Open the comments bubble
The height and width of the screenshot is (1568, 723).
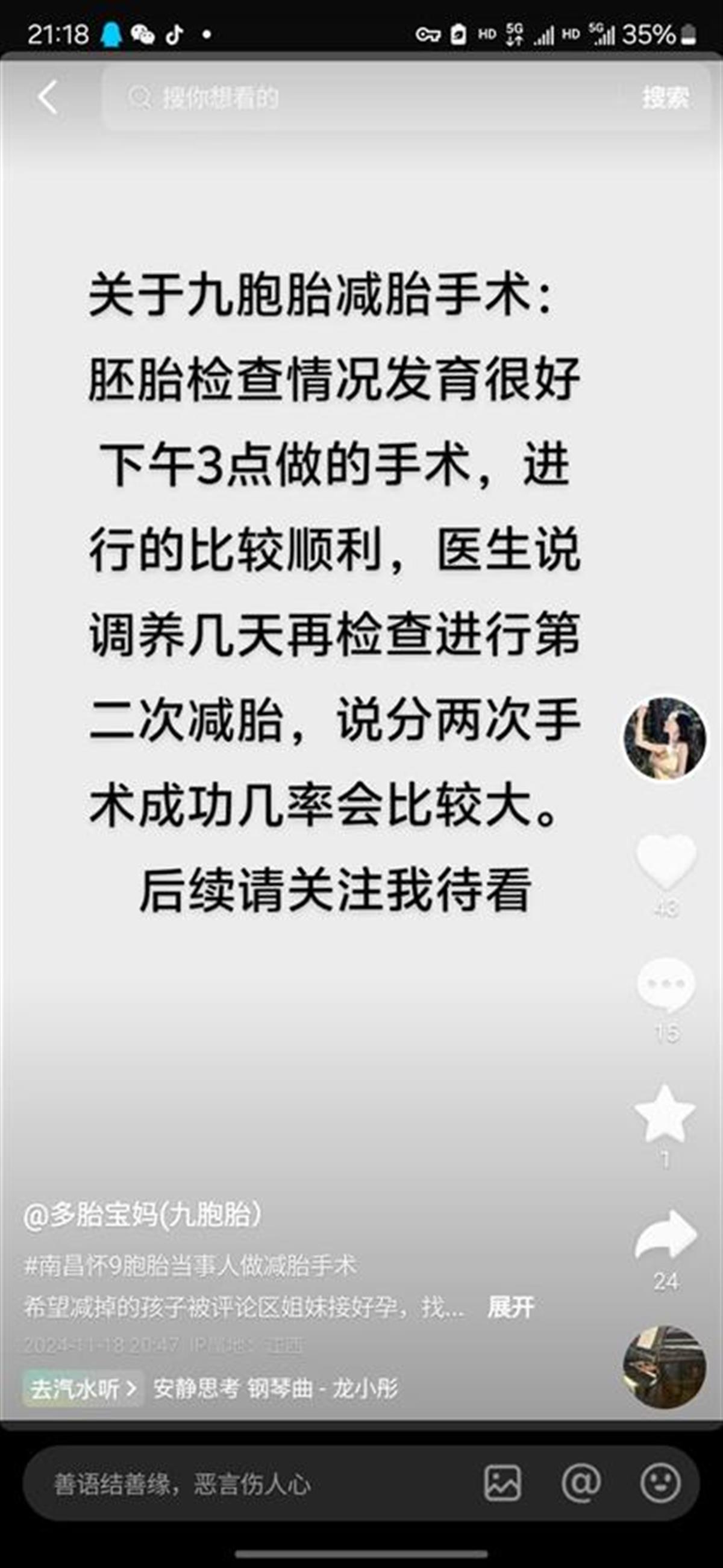[666, 983]
